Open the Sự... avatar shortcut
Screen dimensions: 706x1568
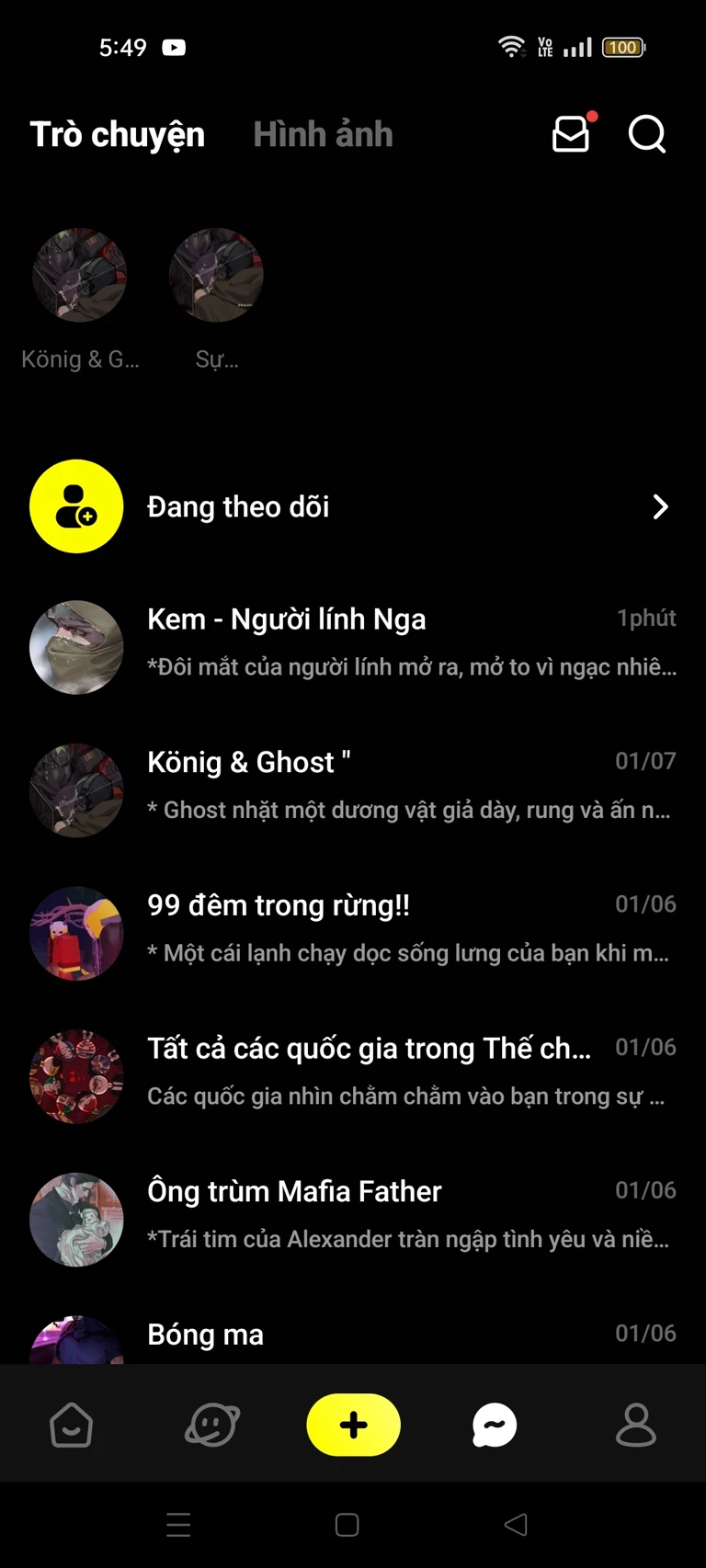pos(216,275)
